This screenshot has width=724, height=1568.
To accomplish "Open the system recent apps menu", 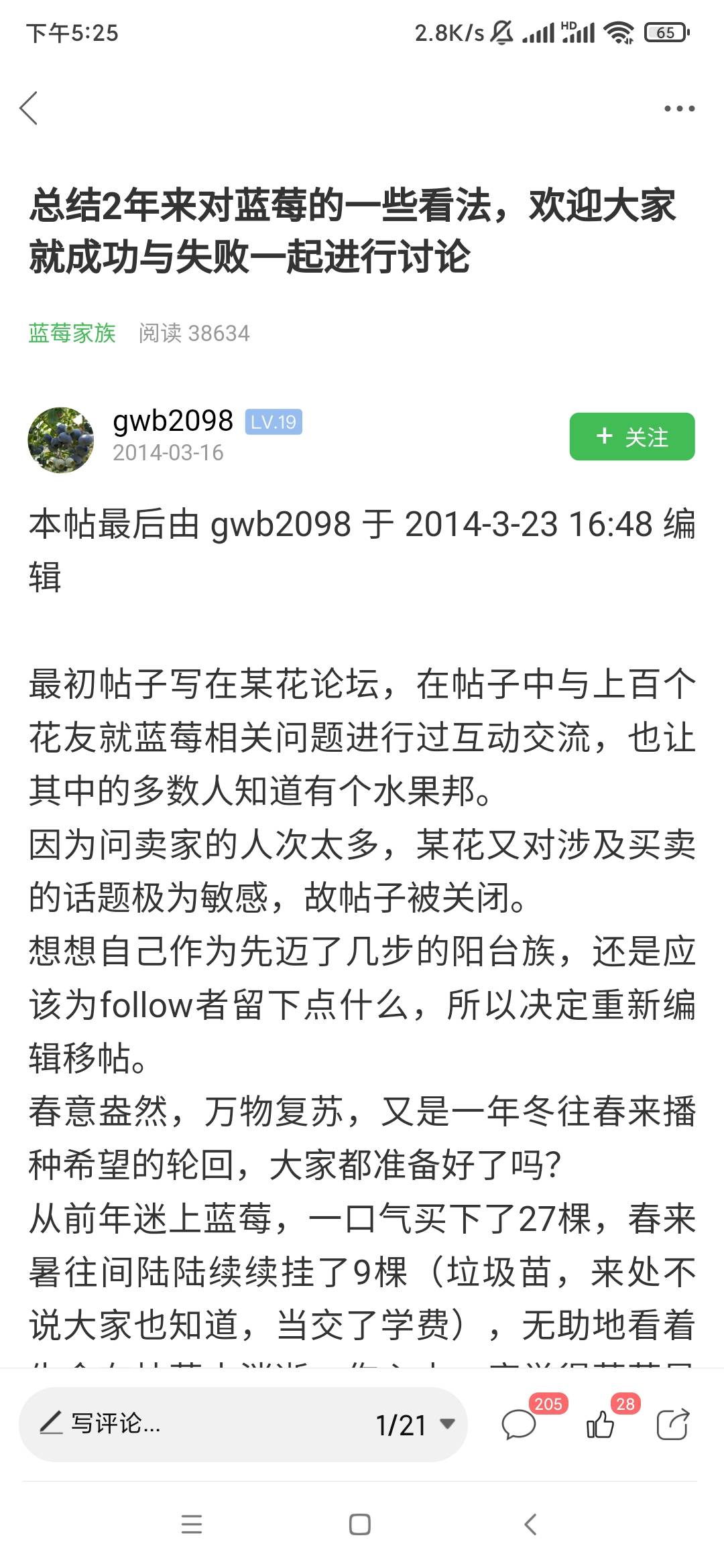I will click(x=192, y=1524).
